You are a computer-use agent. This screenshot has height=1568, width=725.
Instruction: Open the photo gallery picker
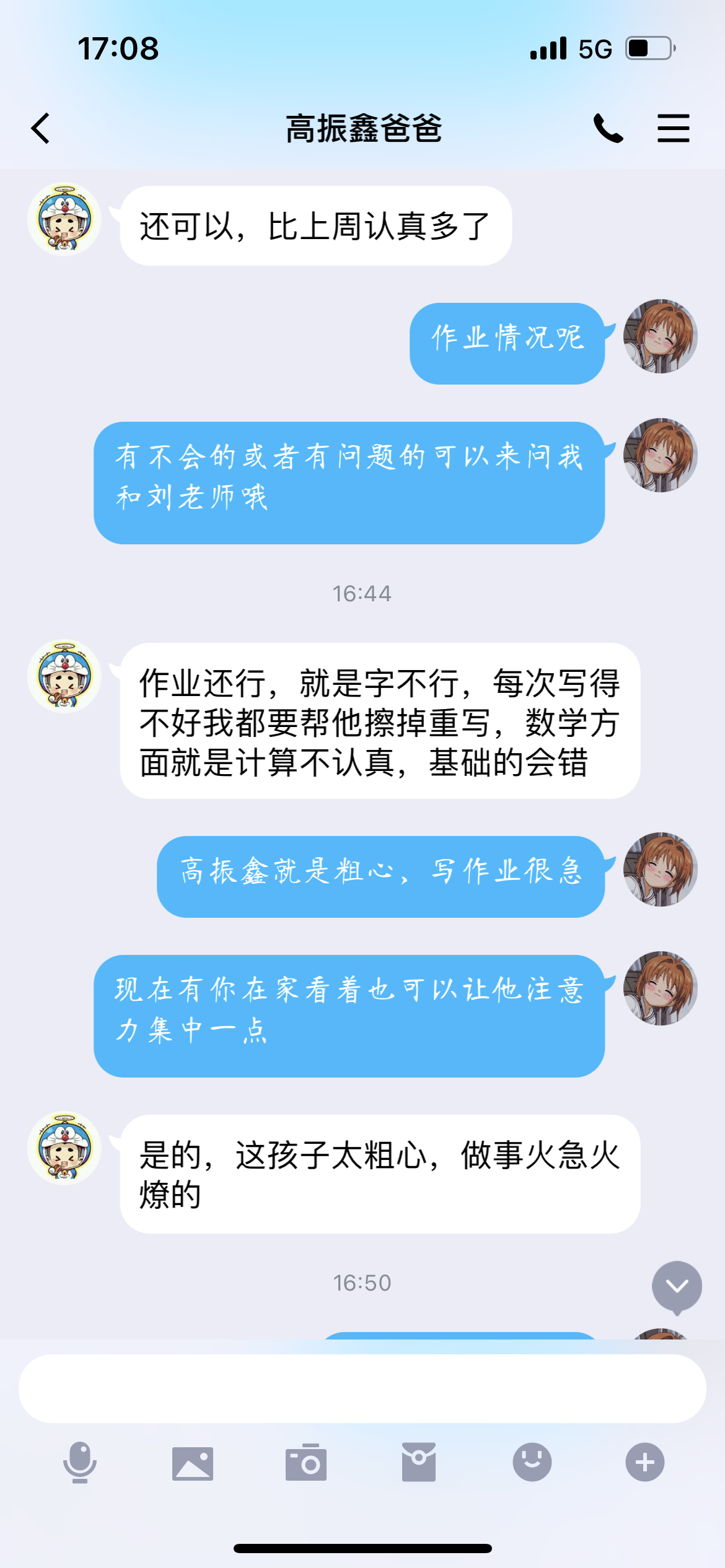pyautogui.click(x=193, y=1463)
